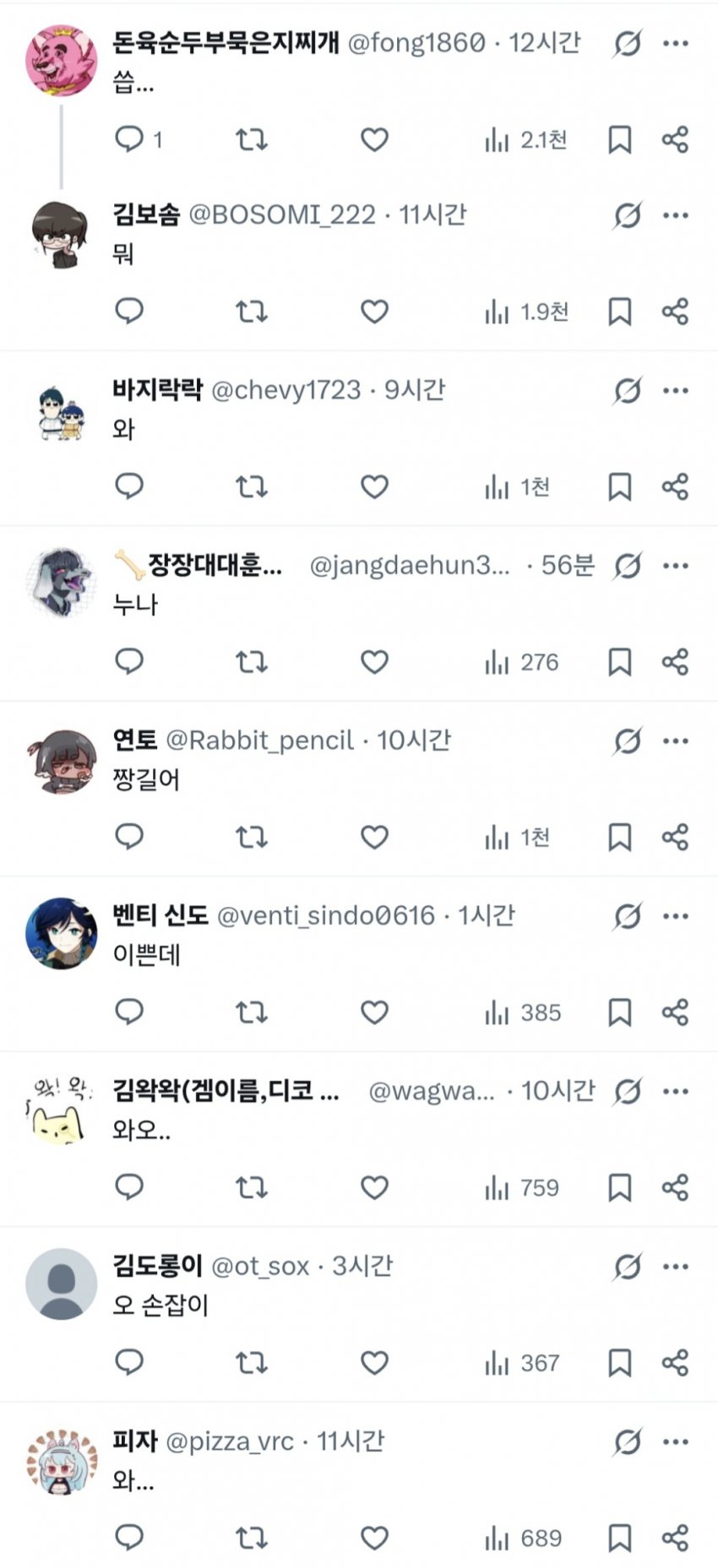Image resolution: width=718 pixels, height=1568 pixels.
Task: Share 벤티 신도's reply
Action: [674, 1012]
